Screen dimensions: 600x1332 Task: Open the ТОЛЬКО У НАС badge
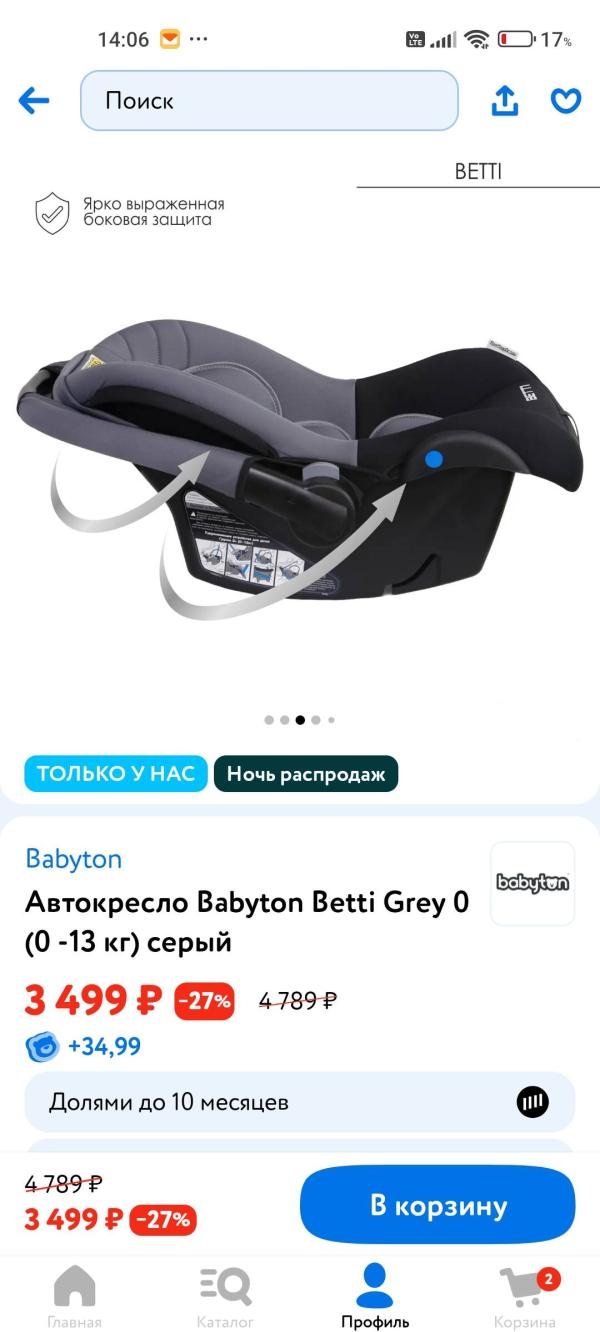pyautogui.click(x=116, y=774)
